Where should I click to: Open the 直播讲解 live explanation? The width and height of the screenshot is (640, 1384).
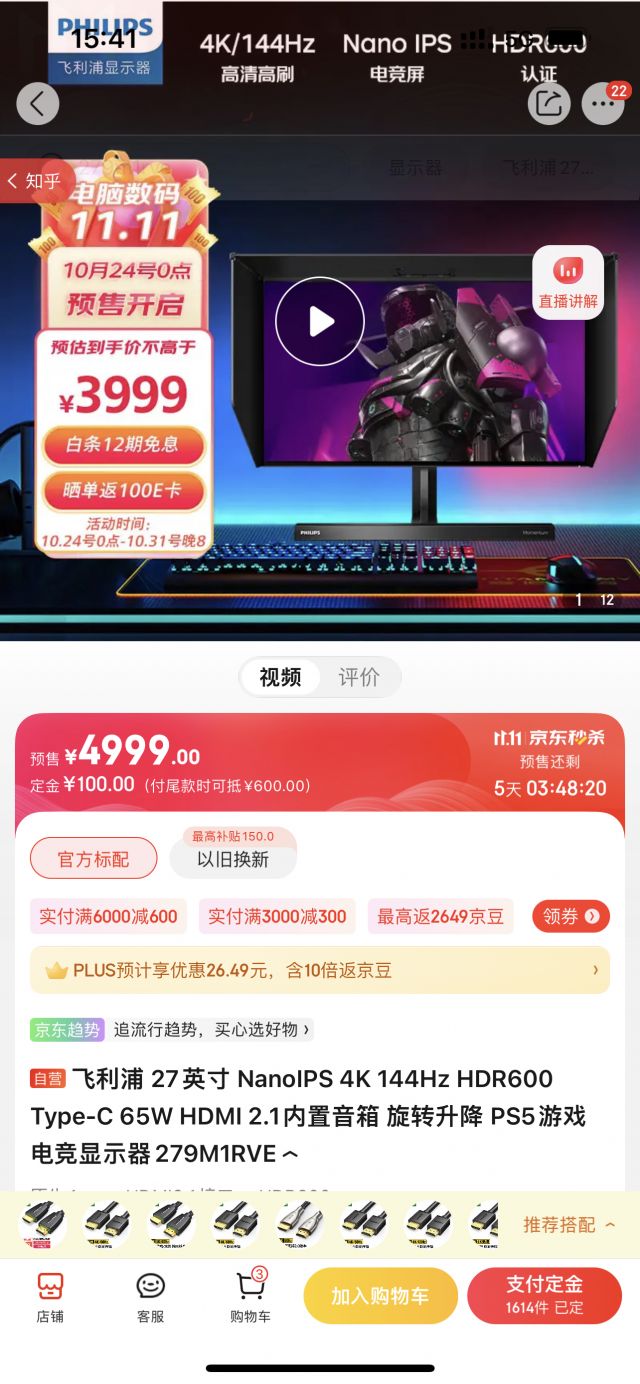coord(568,283)
